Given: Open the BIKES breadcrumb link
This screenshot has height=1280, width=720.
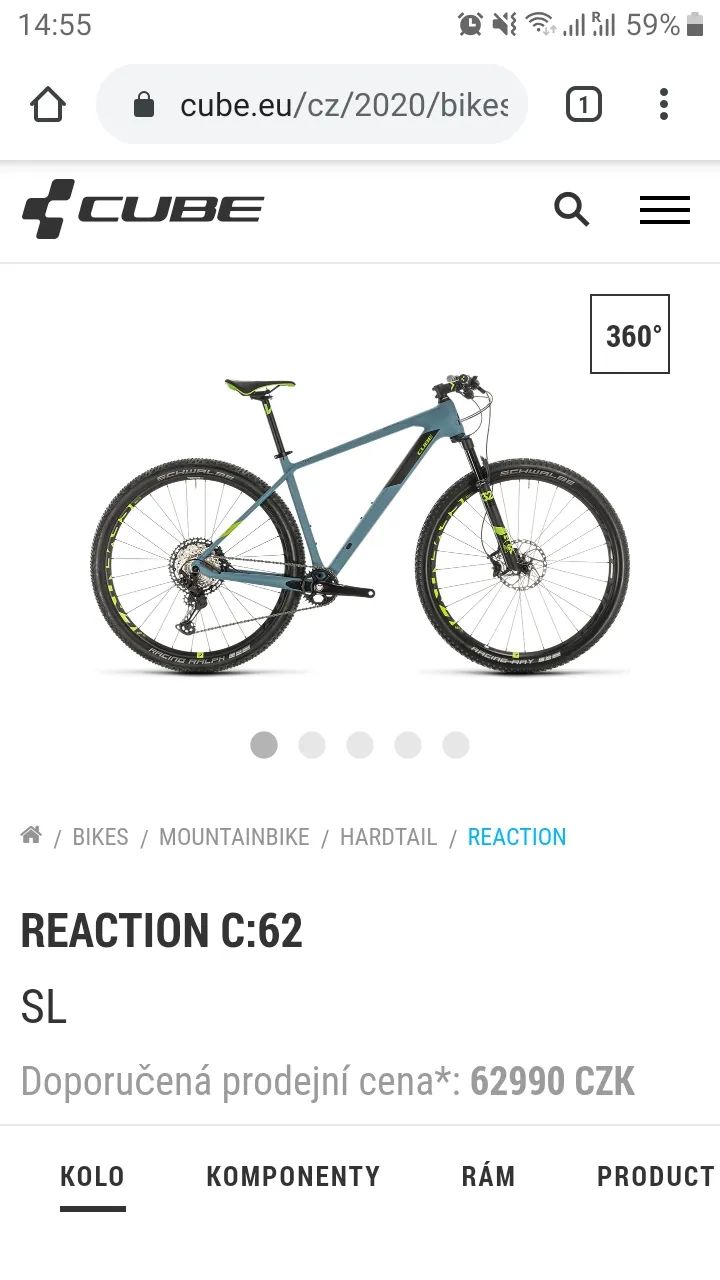Looking at the screenshot, I should click(100, 837).
